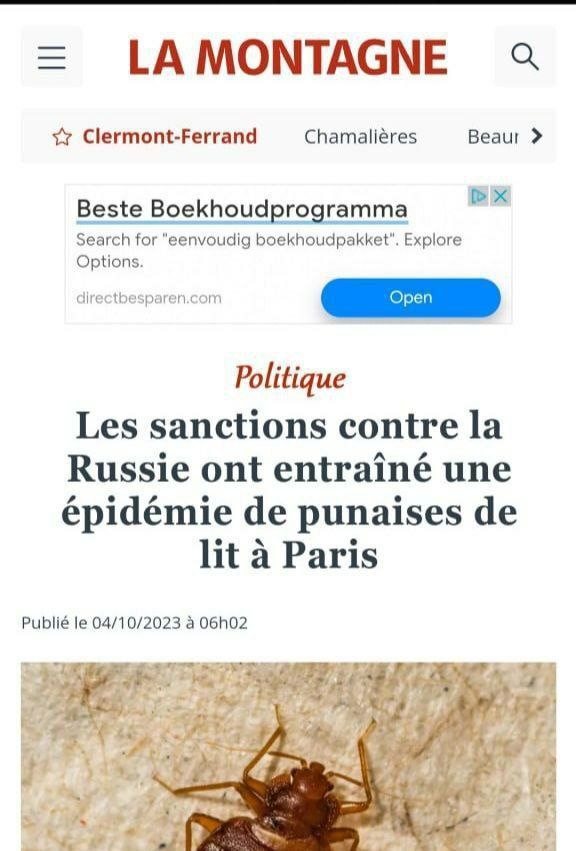Close the ad with the X icon

(x=501, y=196)
